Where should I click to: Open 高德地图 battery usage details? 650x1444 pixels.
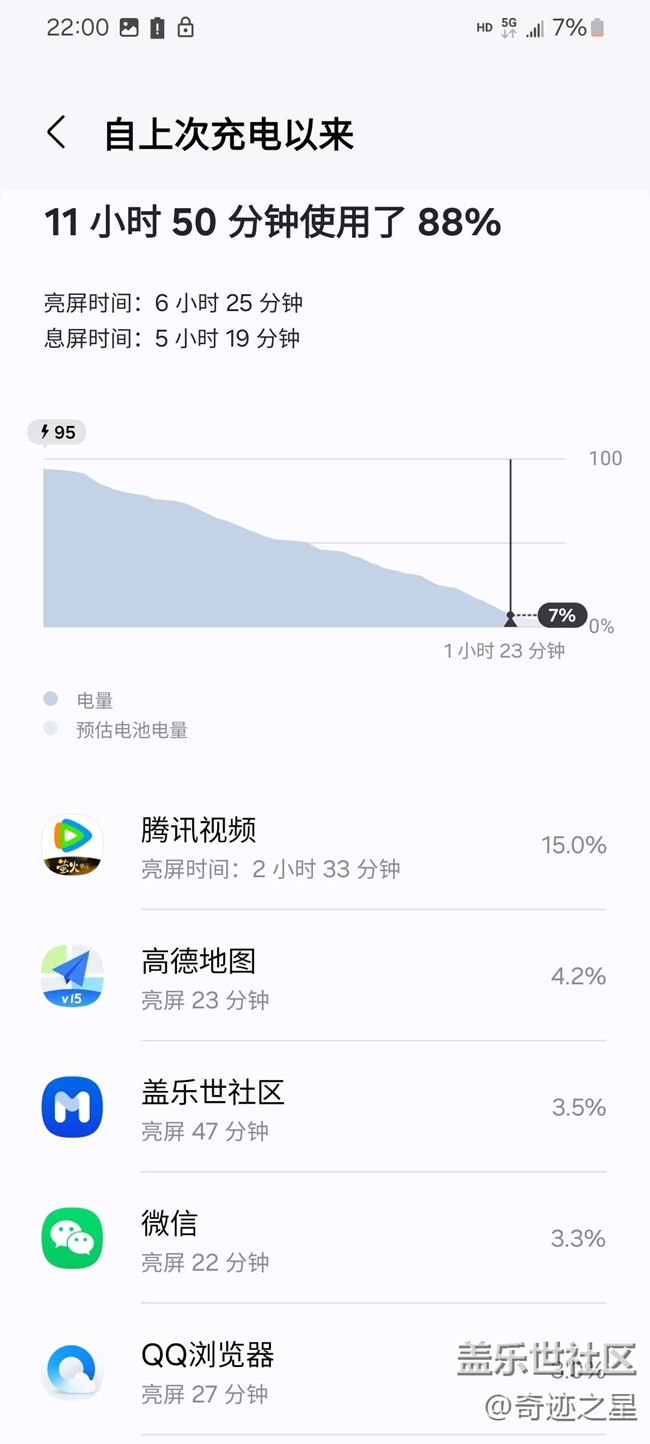(x=325, y=976)
